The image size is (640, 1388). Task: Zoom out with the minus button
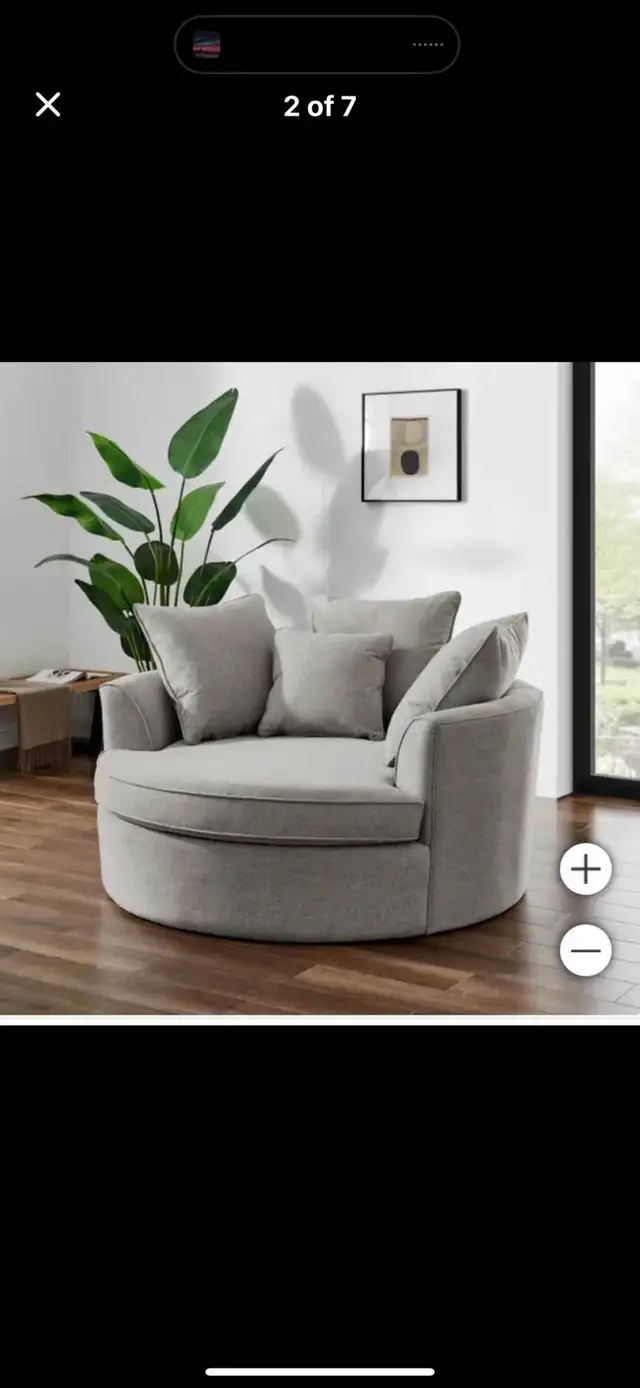[x=585, y=950]
